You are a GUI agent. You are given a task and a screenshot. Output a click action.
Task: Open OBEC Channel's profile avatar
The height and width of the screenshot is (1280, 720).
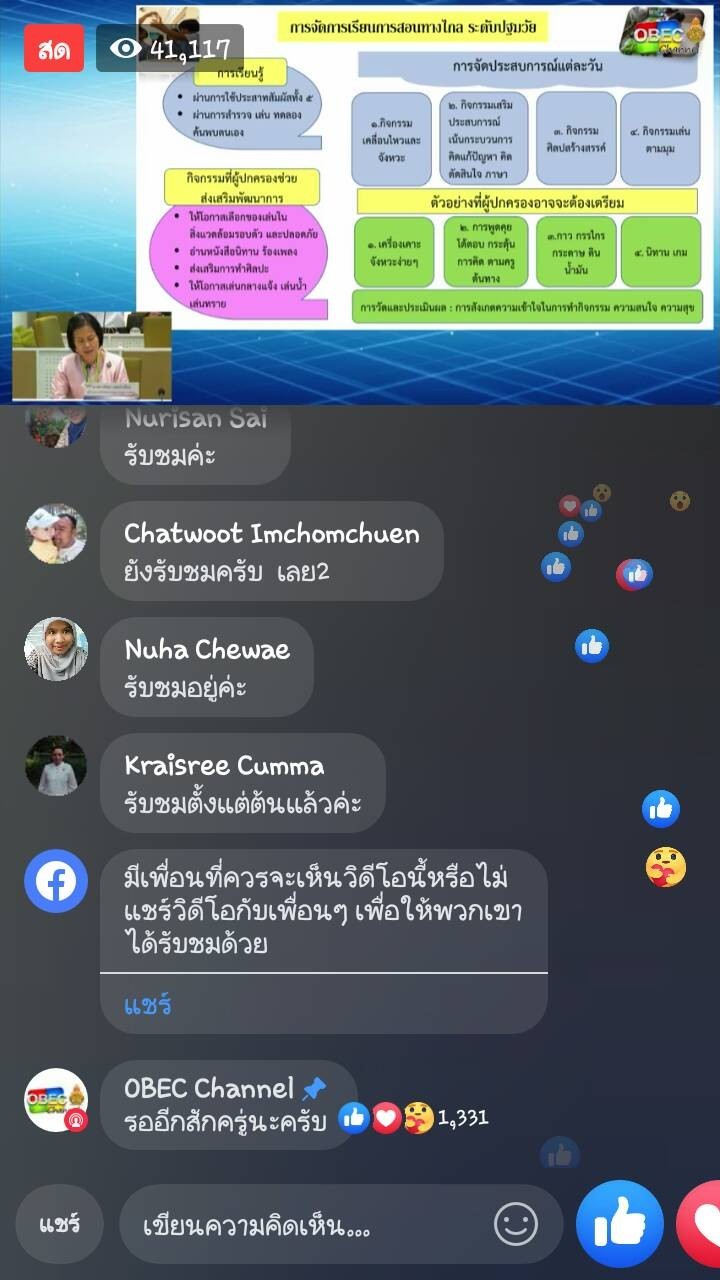(56, 1100)
